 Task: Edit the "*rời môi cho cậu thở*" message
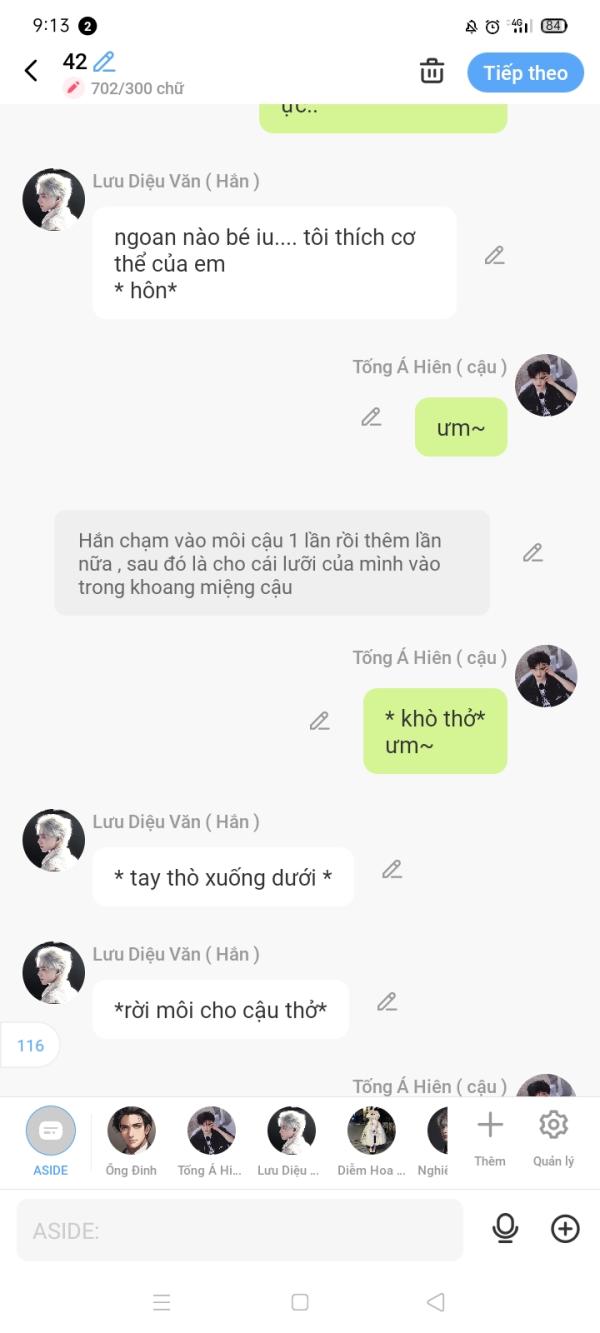tap(387, 1002)
